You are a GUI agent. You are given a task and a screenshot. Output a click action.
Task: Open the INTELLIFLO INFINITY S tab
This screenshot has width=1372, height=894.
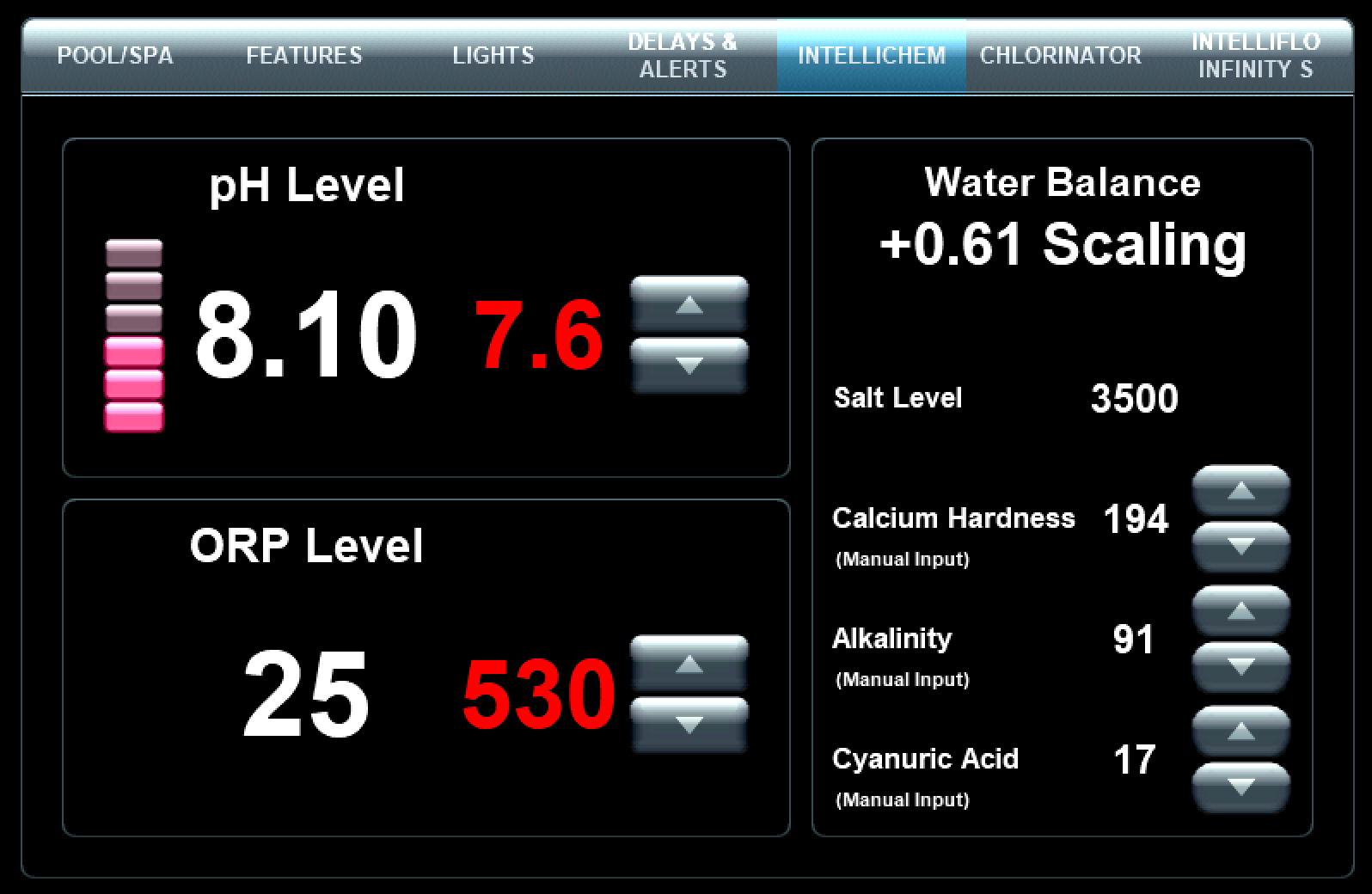[x=1255, y=56]
